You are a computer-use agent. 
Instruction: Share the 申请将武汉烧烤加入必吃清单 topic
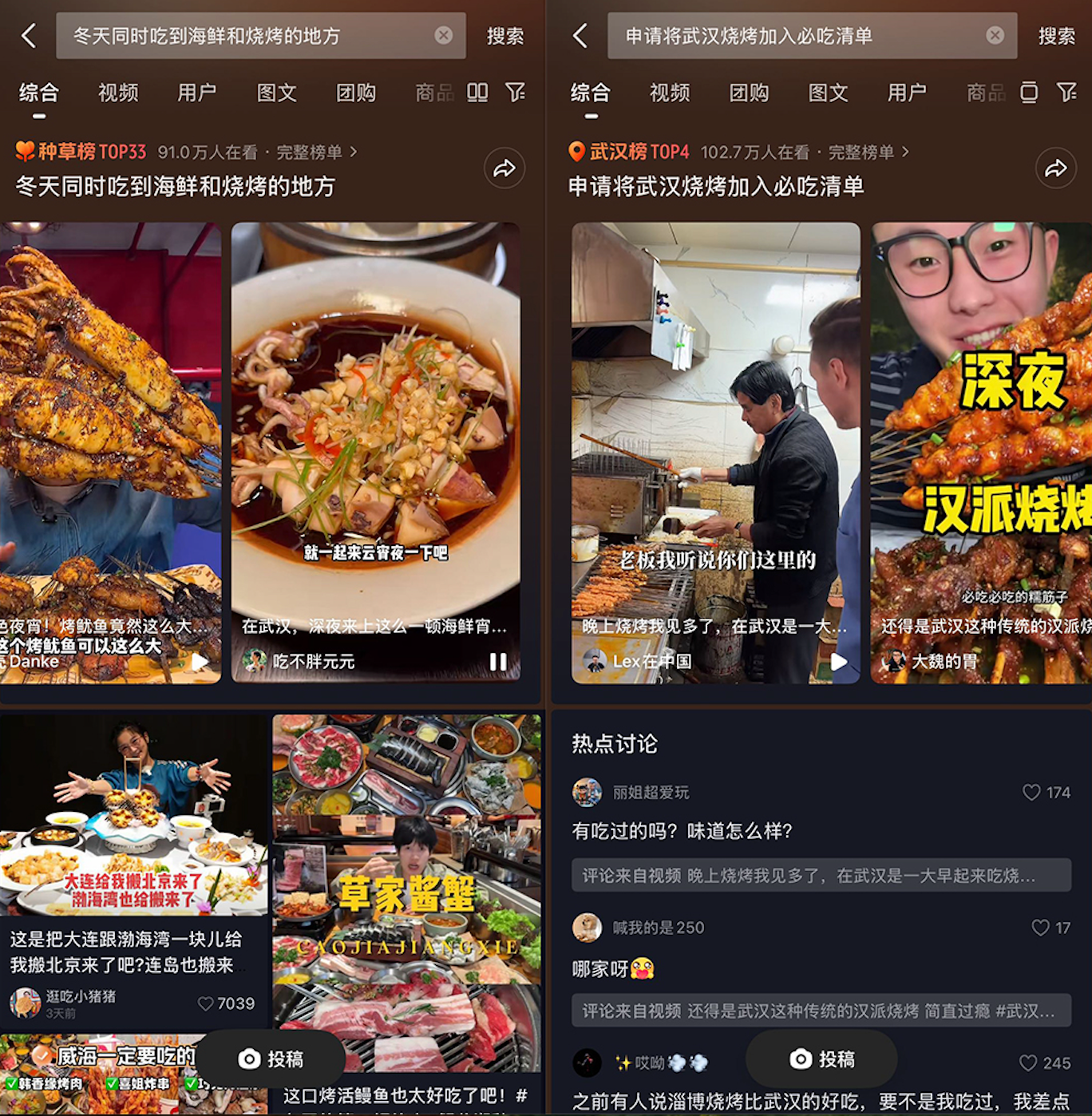coord(1056,168)
